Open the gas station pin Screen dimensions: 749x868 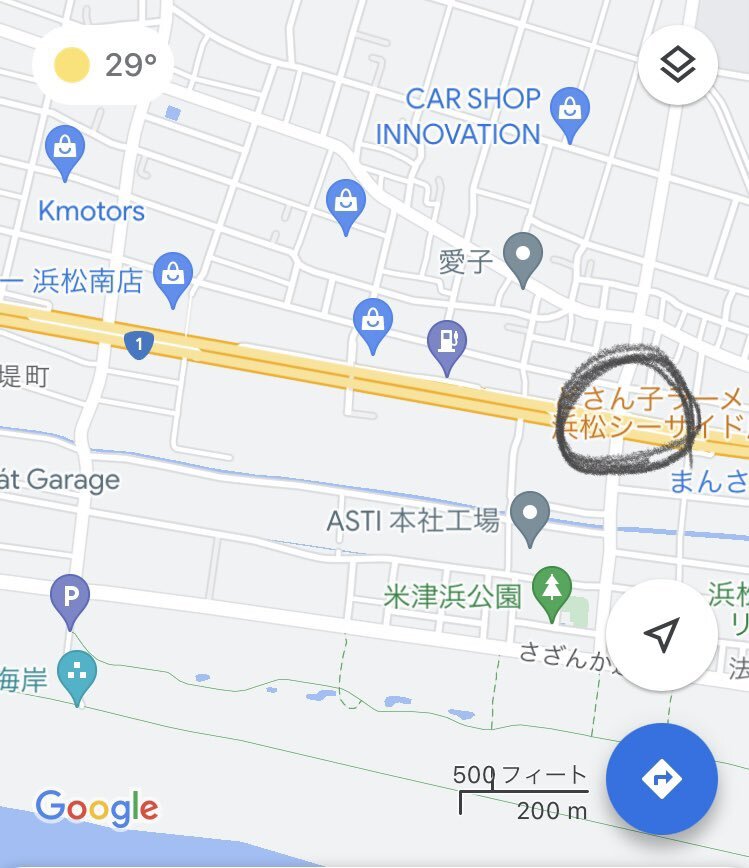(x=447, y=343)
